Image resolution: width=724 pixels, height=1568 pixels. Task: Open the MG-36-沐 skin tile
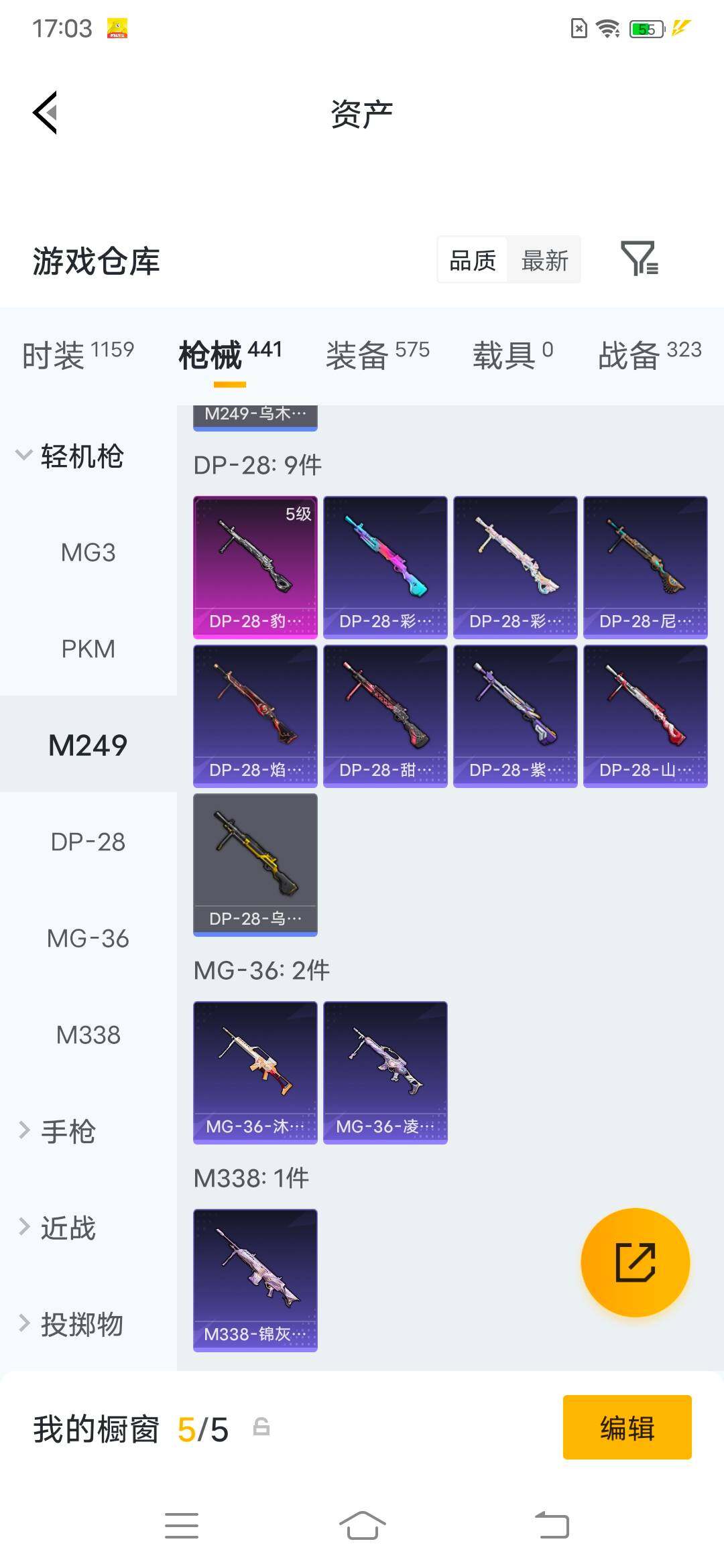click(x=255, y=1072)
